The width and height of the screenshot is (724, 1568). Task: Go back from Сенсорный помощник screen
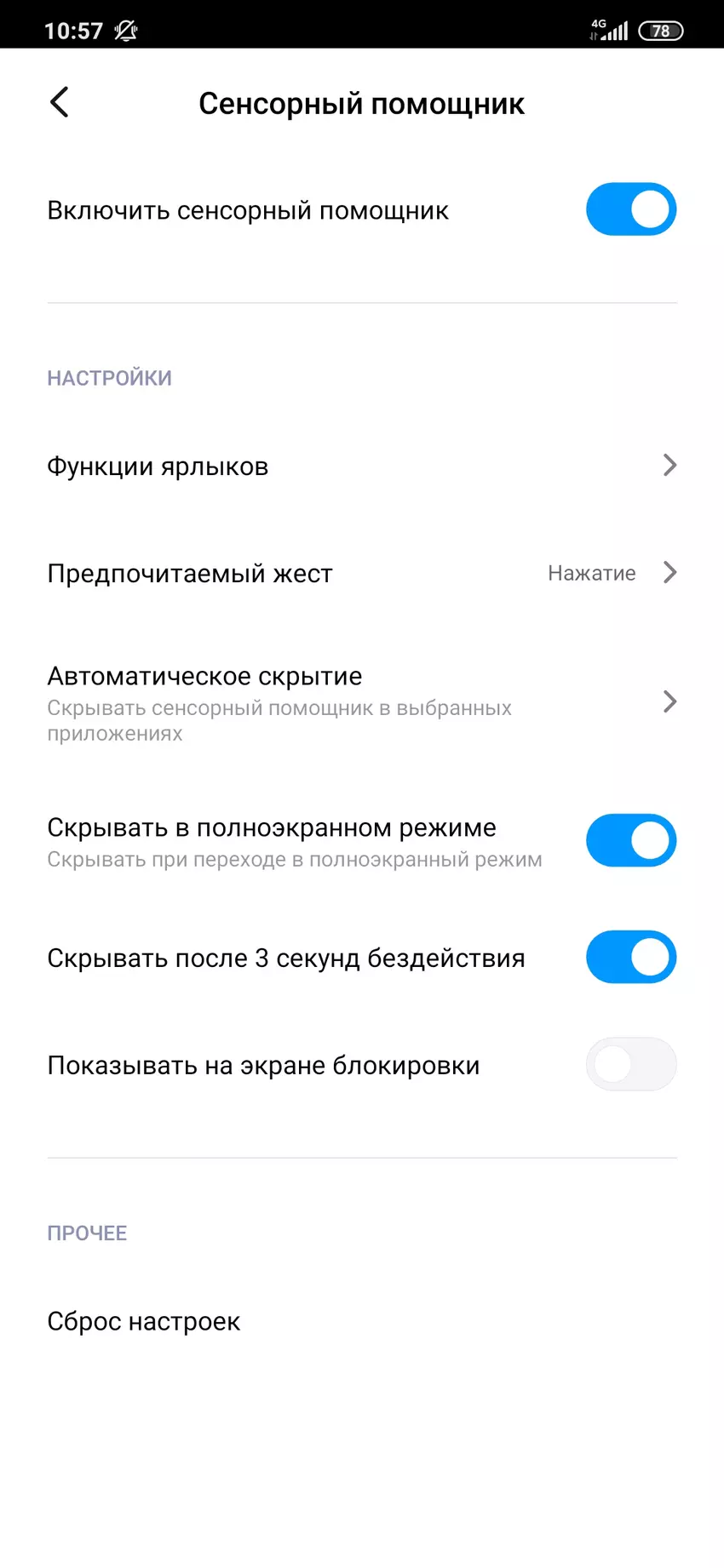tap(59, 103)
